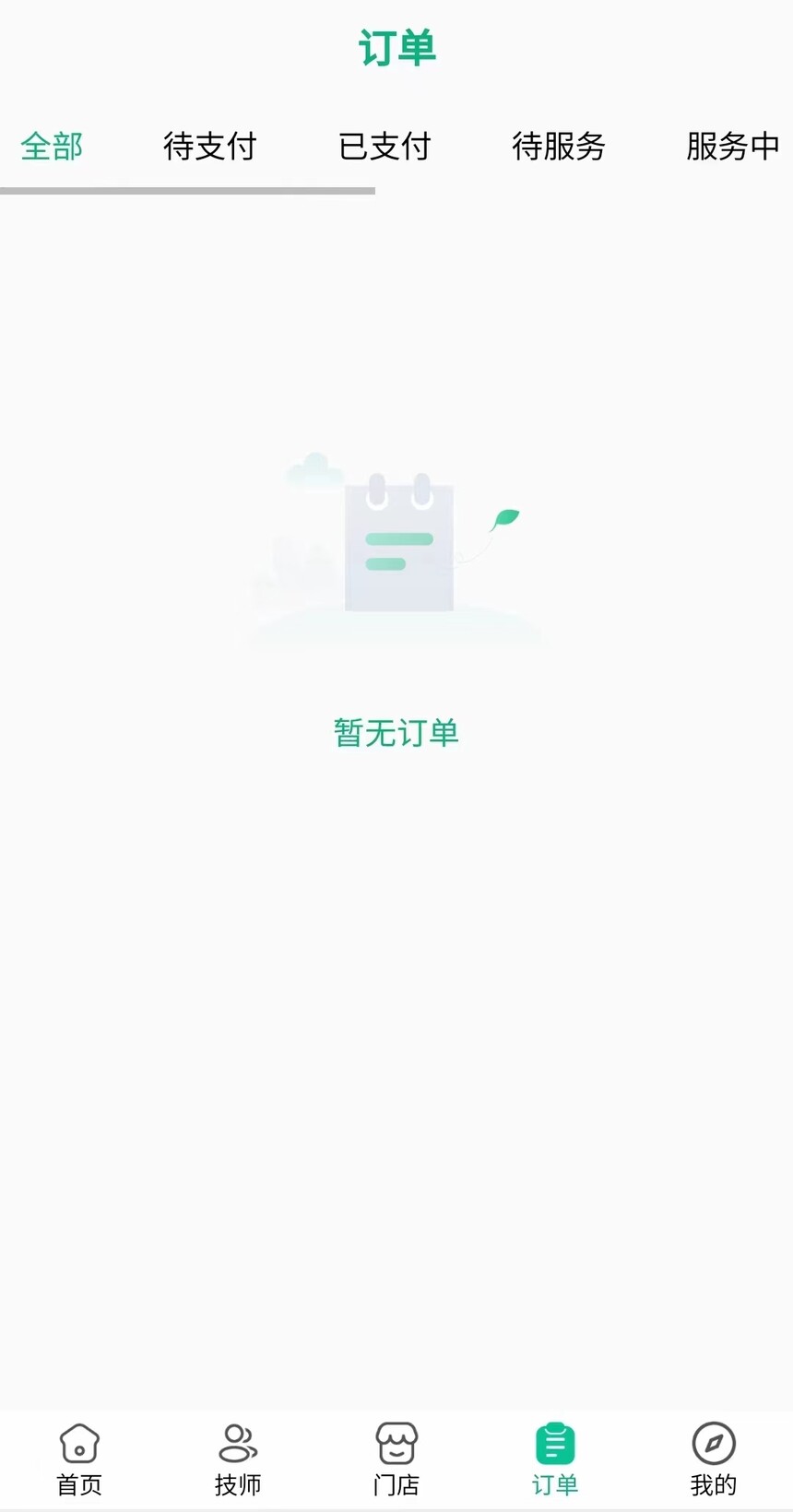Open the 待服务 tab

click(x=558, y=147)
